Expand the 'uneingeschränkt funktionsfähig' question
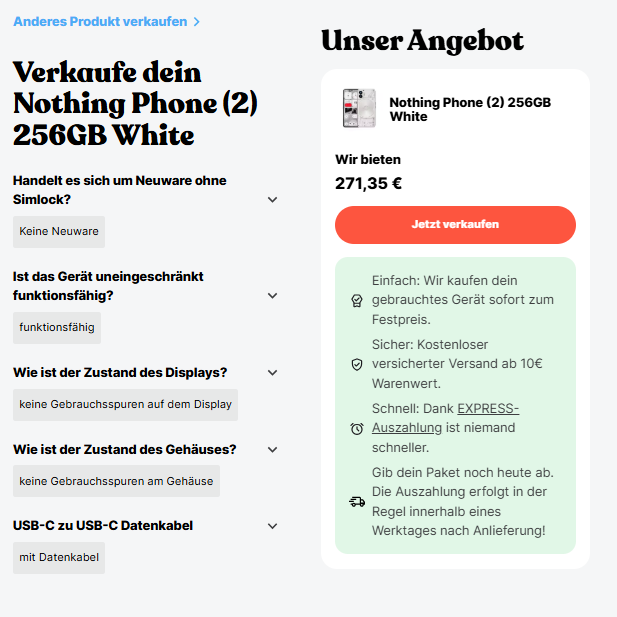Viewport: 617px width, 617px height. coord(272,296)
